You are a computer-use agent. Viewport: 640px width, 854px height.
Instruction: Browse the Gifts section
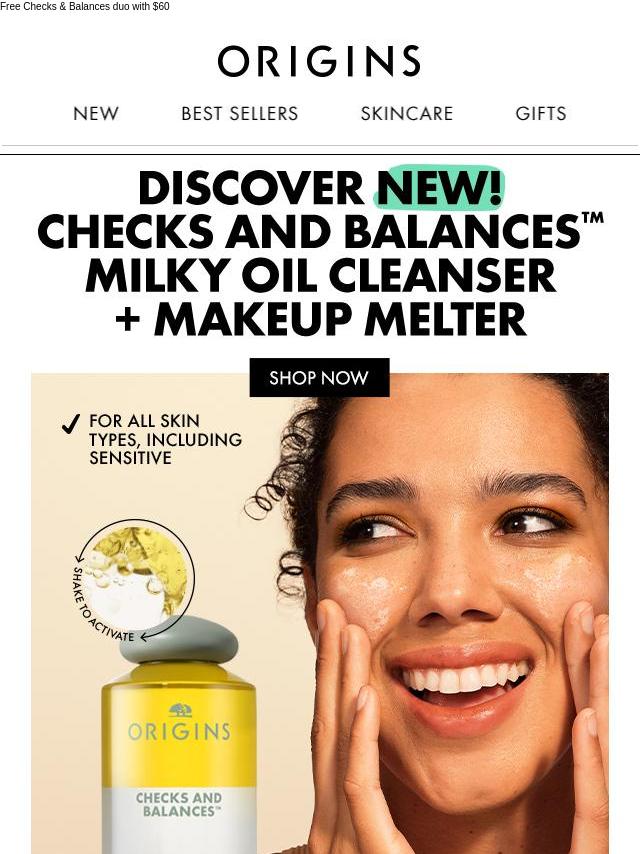541,114
